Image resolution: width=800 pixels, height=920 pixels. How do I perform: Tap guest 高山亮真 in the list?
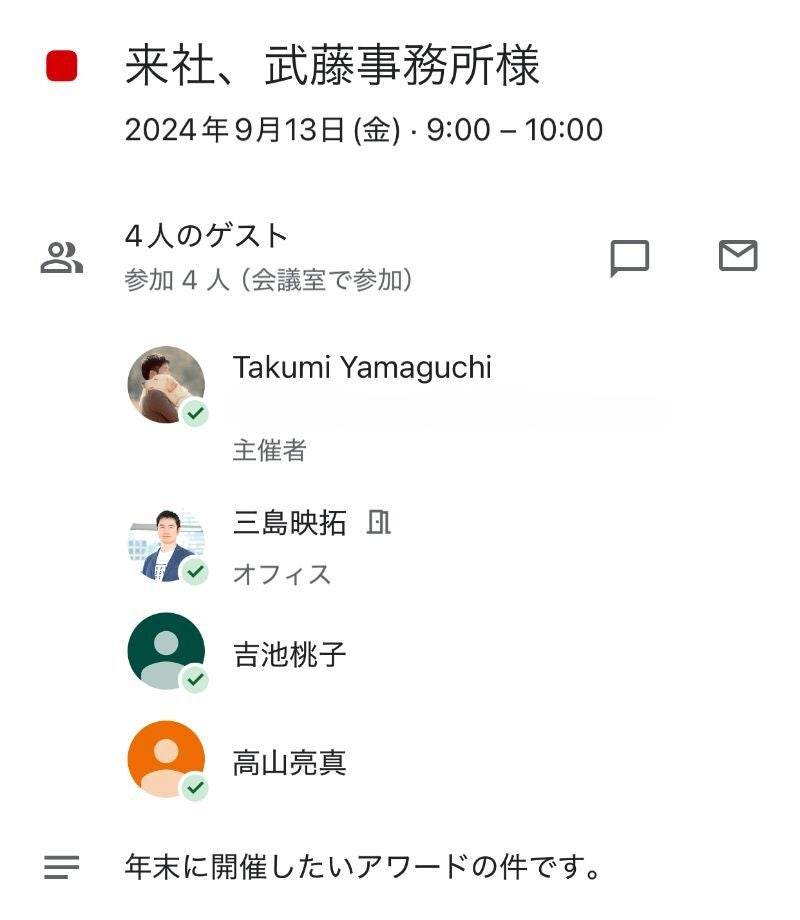tap(290, 764)
